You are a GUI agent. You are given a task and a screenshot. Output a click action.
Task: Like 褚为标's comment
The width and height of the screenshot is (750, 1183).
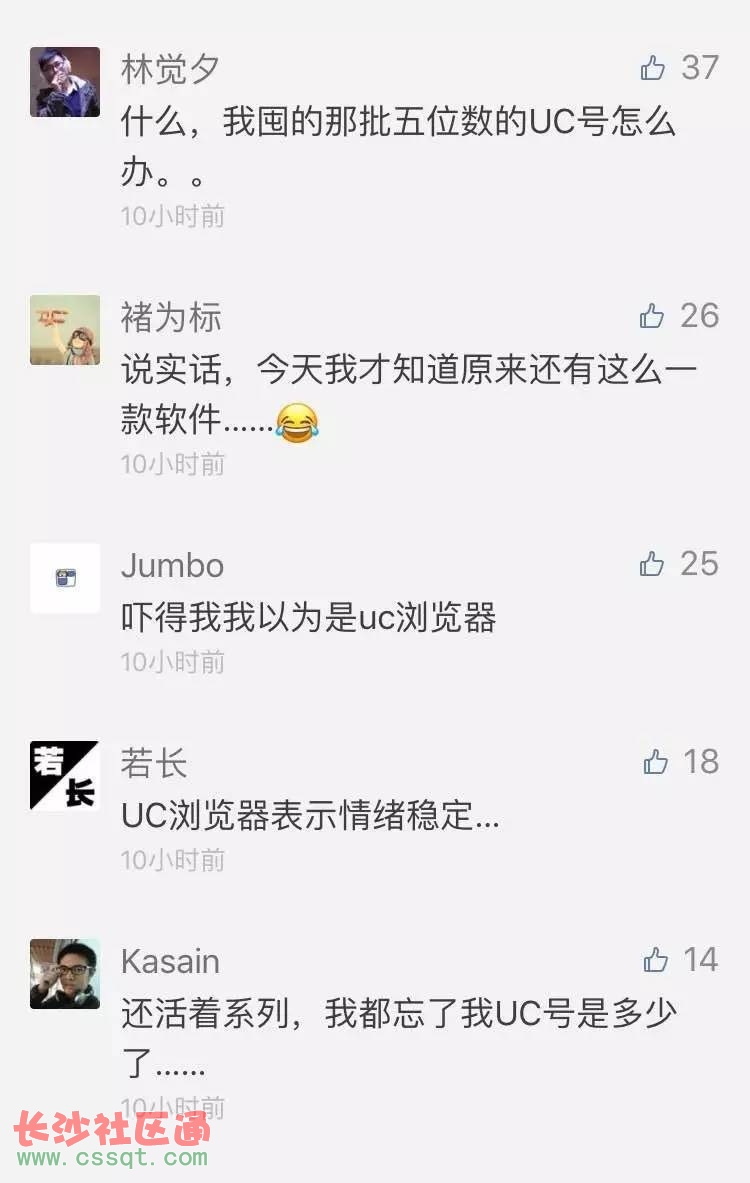653,316
